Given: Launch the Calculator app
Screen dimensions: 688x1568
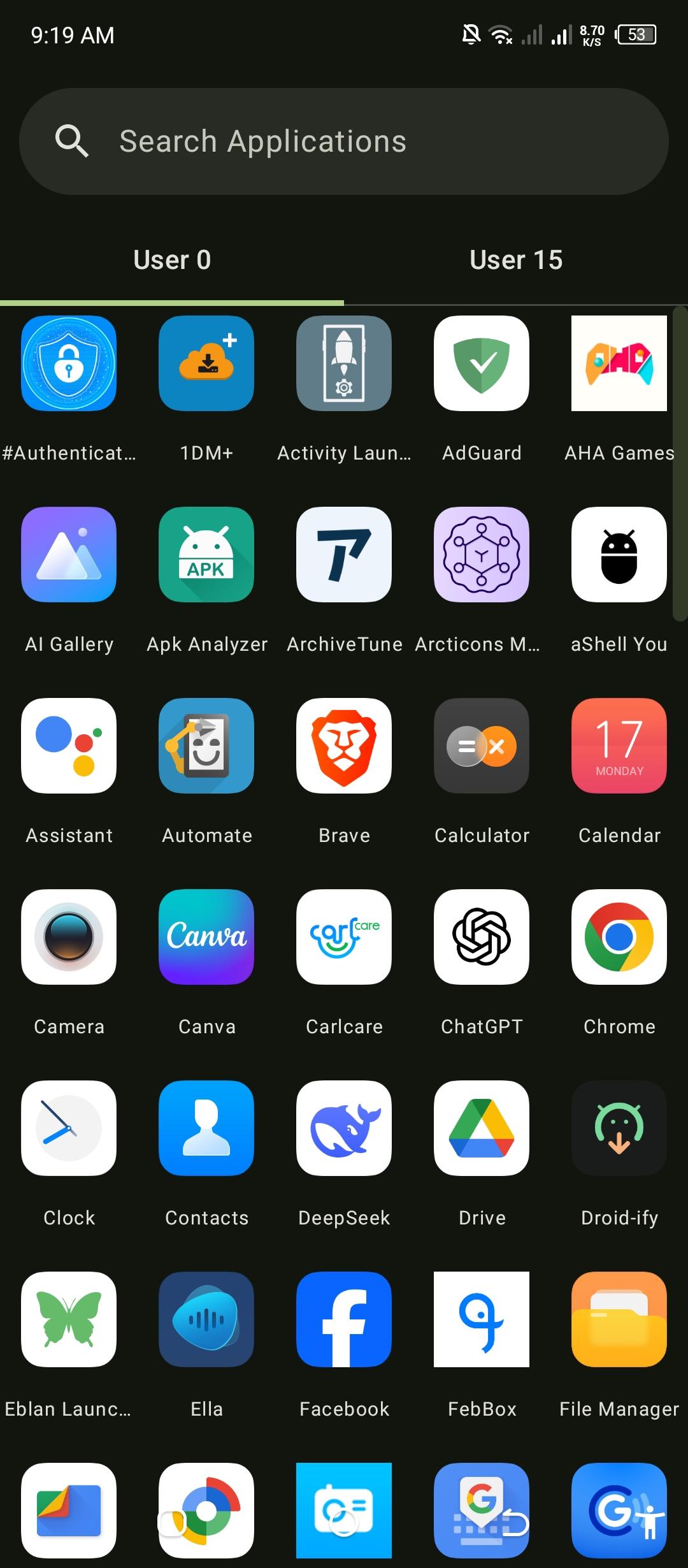Looking at the screenshot, I should (x=482, y=746).
